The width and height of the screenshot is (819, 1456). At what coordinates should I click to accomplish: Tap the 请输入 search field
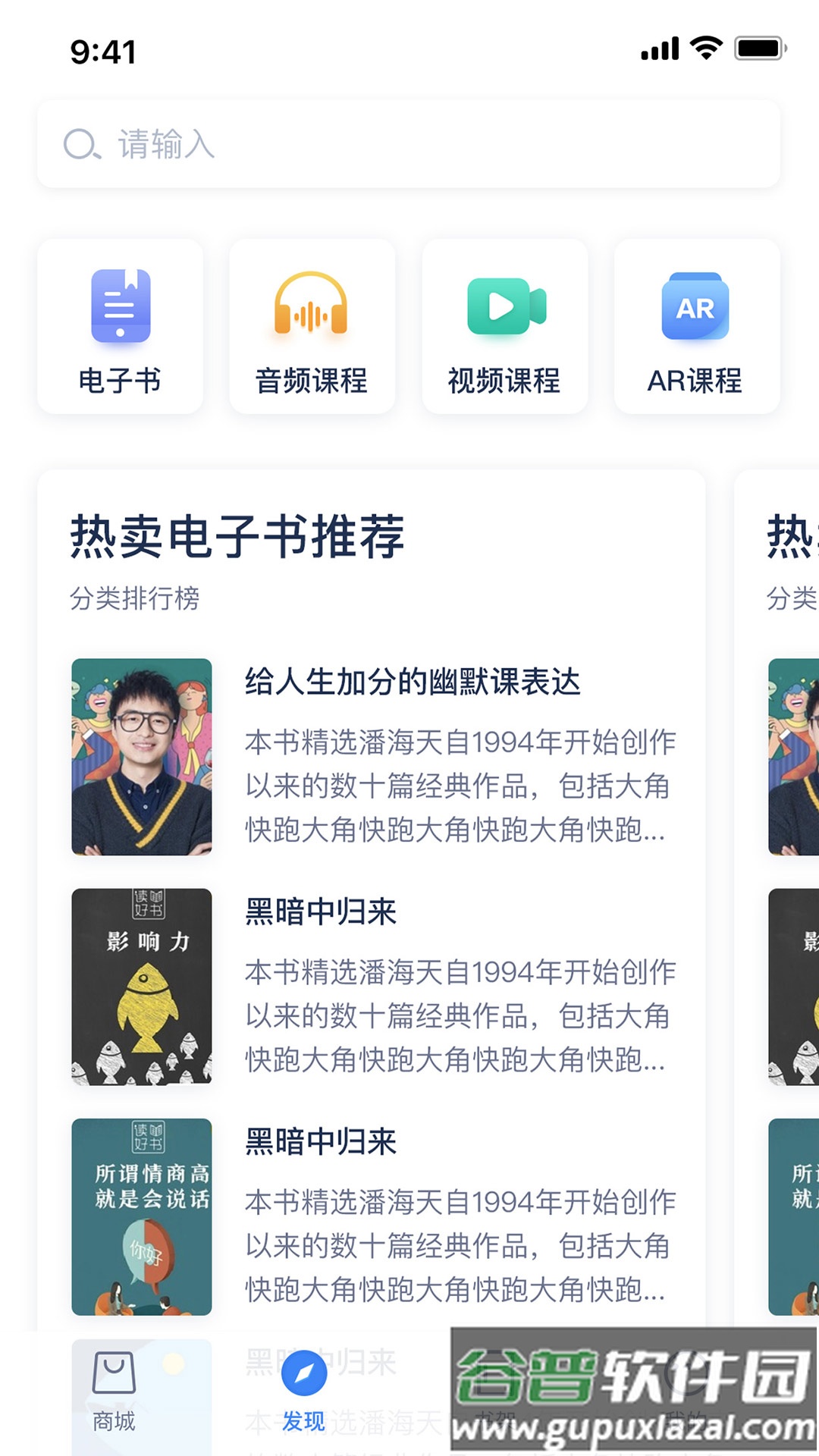tap(408, 144)
